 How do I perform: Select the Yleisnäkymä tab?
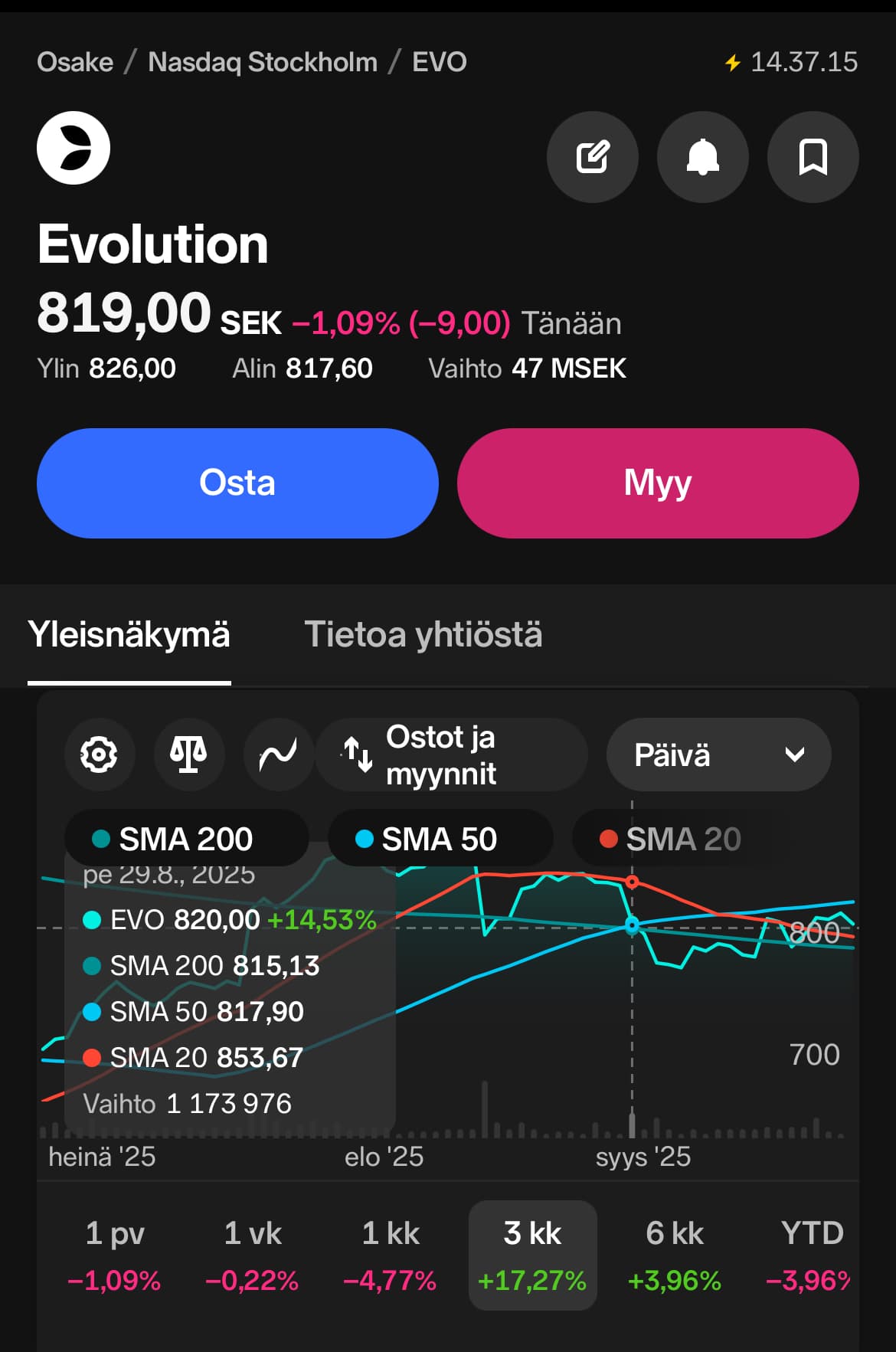[129, 635]
